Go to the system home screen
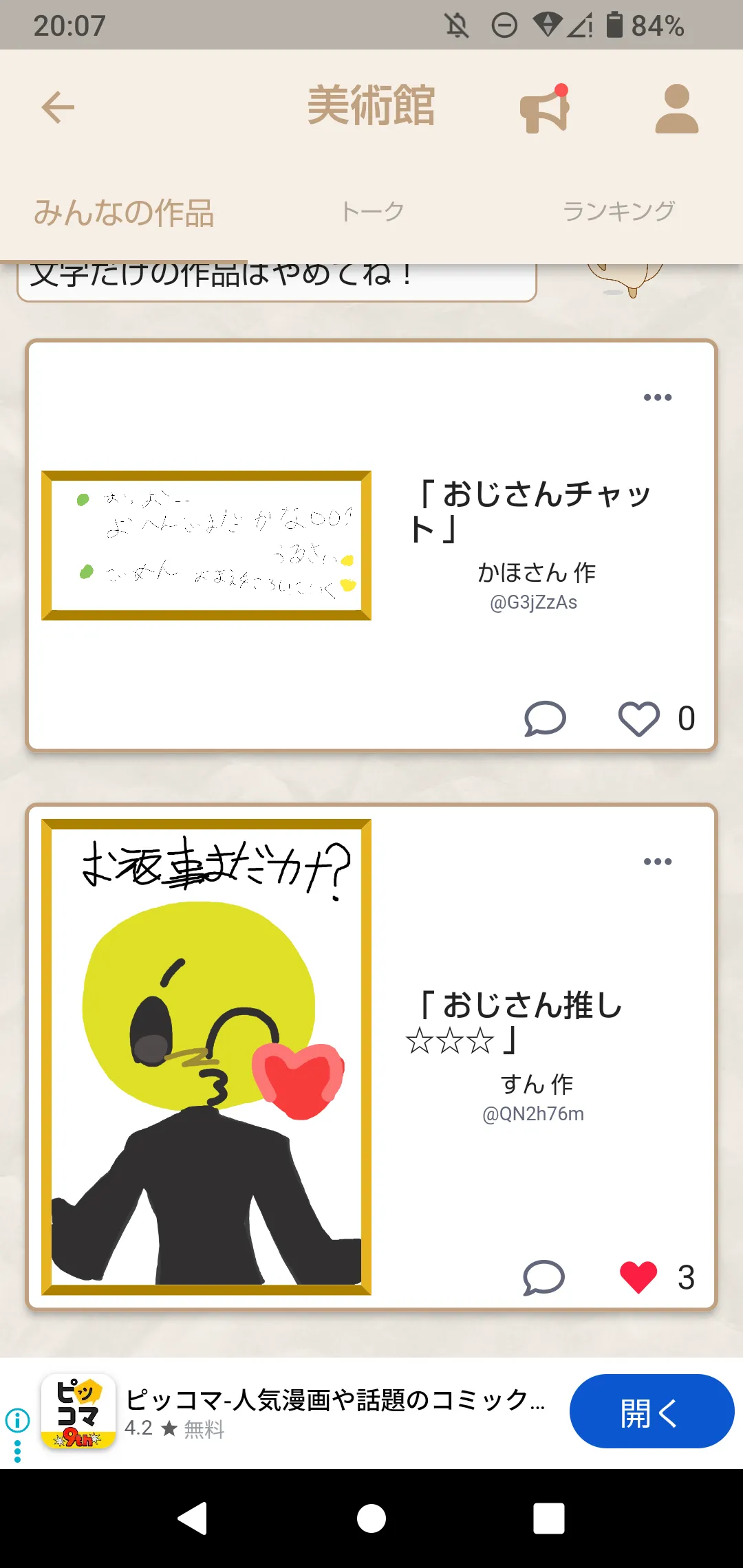Viewport: 743px width, 1568px height. 371,1518
